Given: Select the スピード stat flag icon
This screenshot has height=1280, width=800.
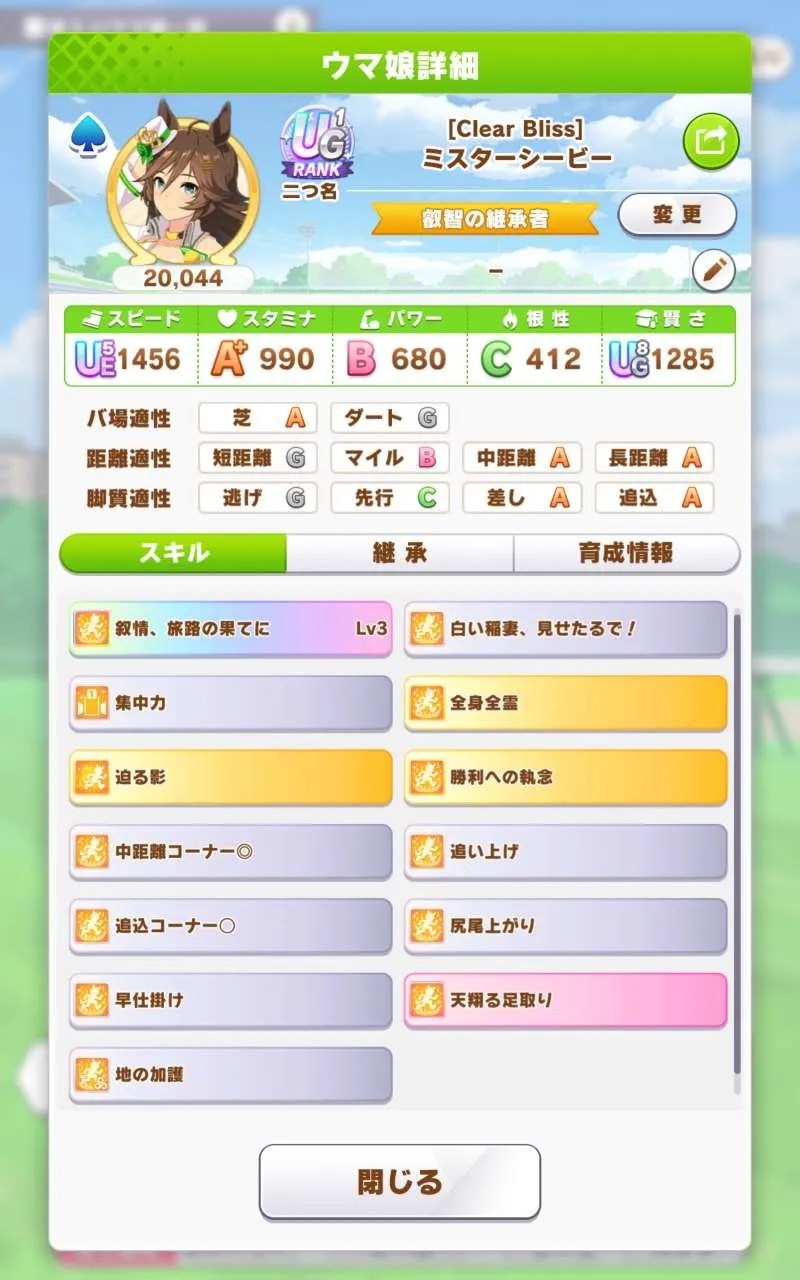Looking at the screenshot, I should [x=94, y=316].
